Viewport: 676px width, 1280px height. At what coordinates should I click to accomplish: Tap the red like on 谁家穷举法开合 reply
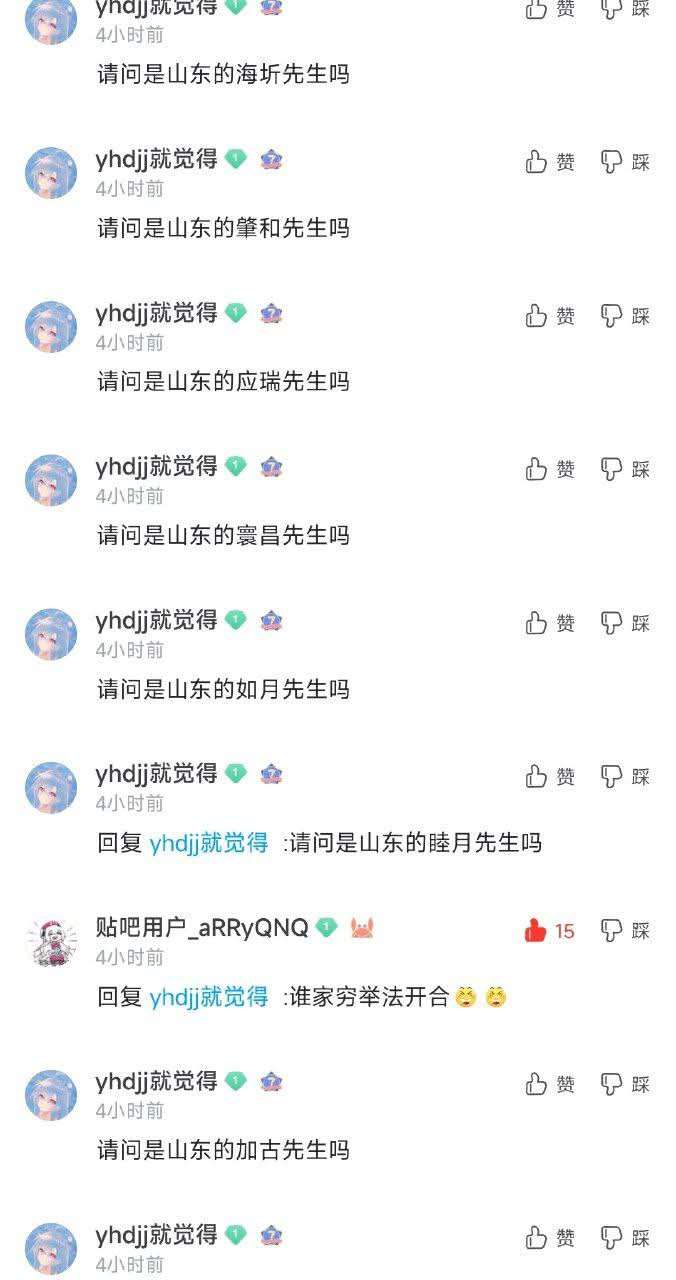point(548,930)
